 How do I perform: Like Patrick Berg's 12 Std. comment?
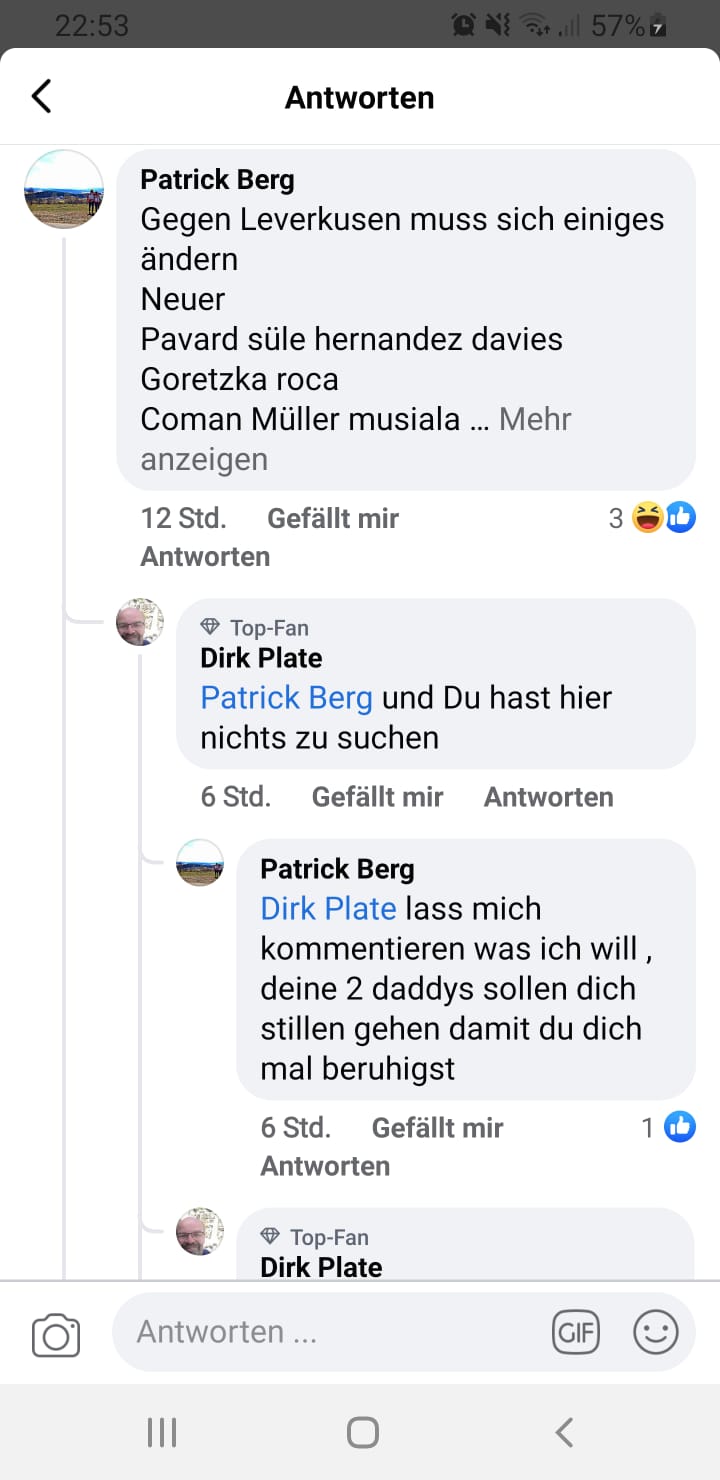point(332,518)
